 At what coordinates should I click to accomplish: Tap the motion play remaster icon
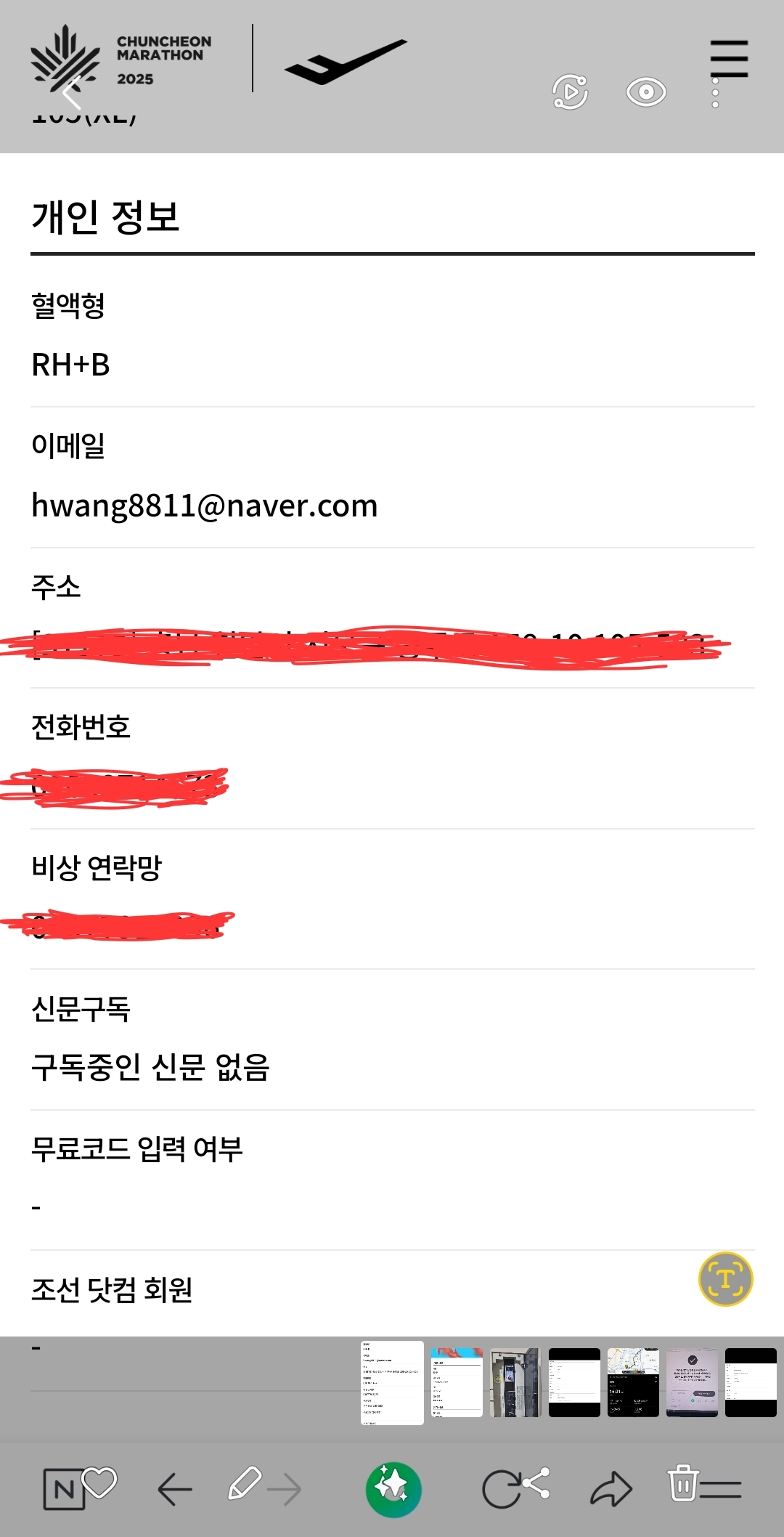571,92
